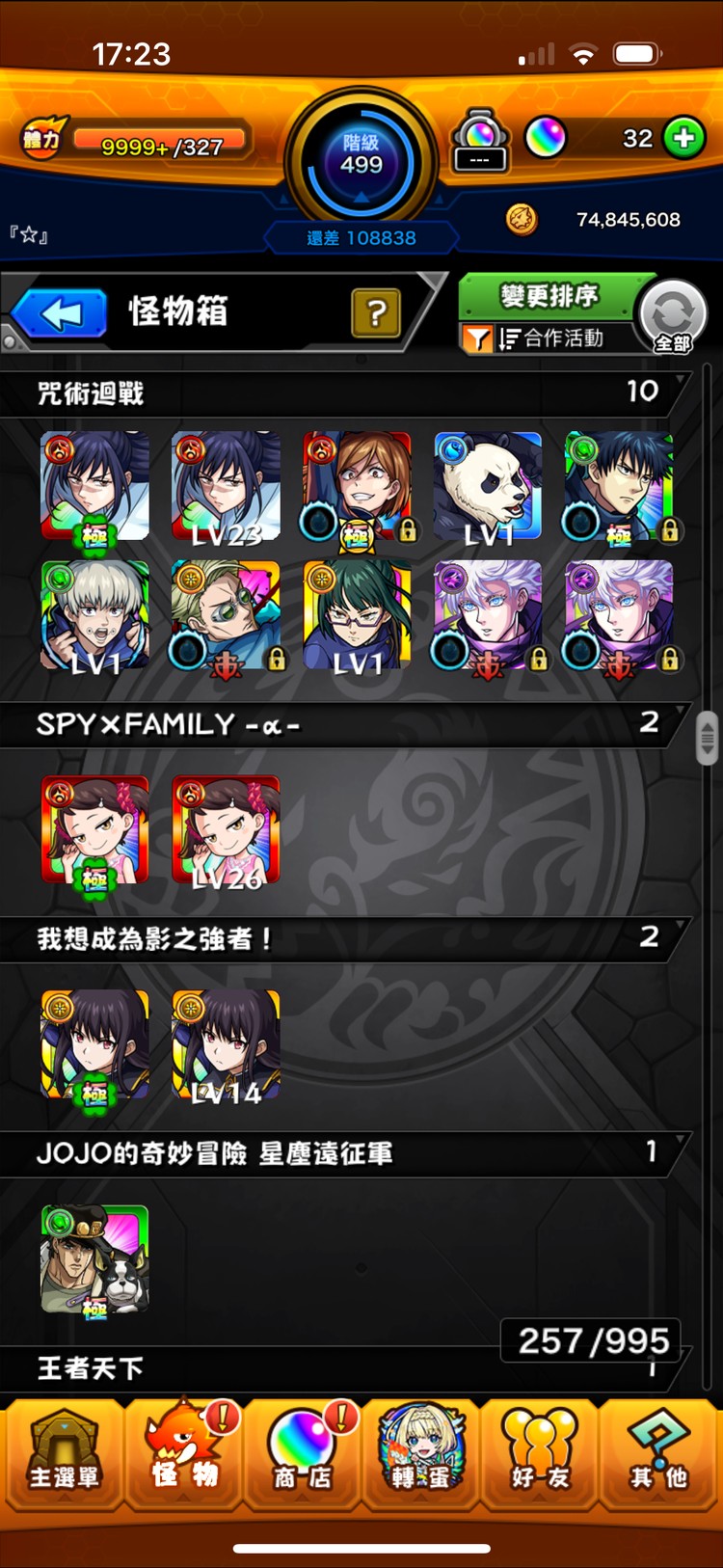Open the 其他 tab
723x1568 pixels.
pyautogui.click(x=659, y=1452)
